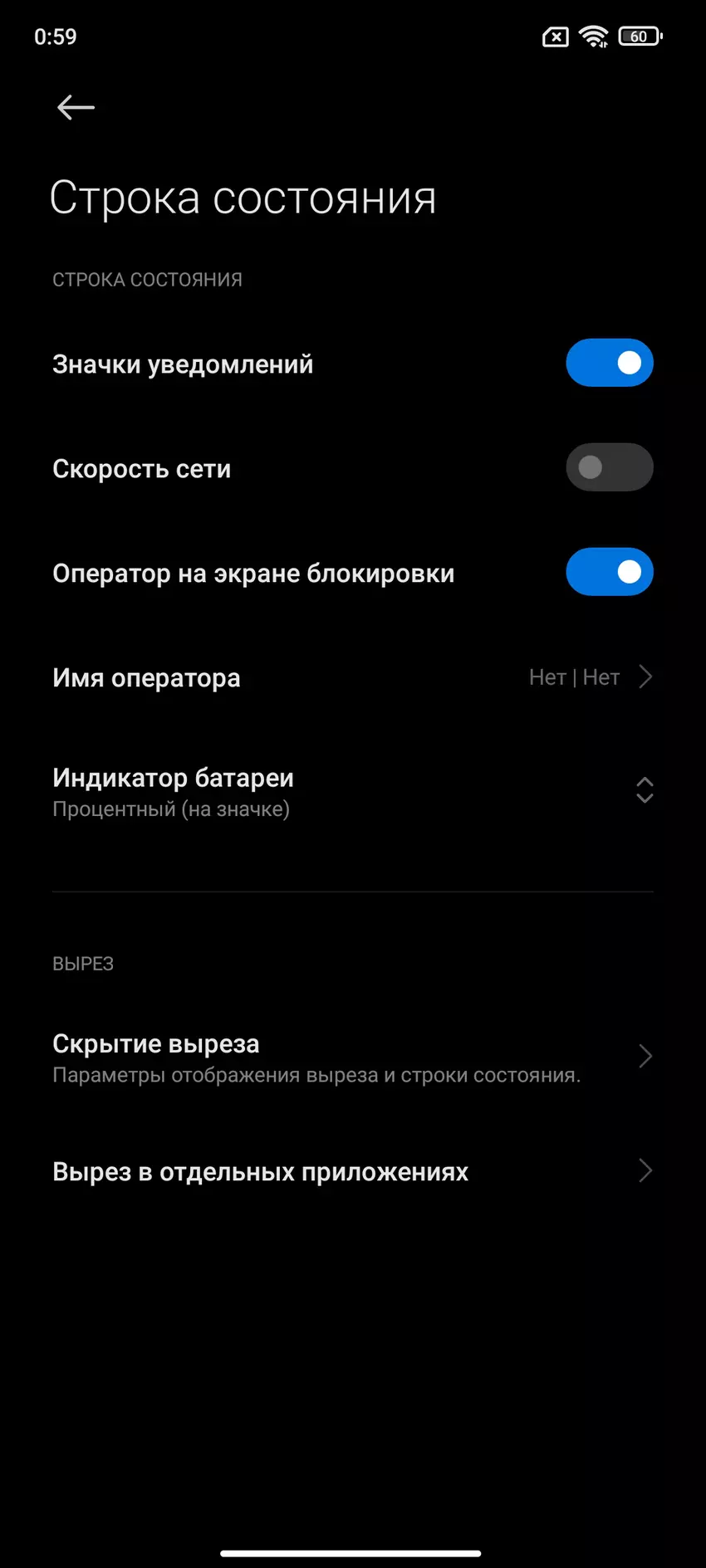The height and width of the screenshot is (1568, 706).
Task: Go back using the arrow icon
Action: 76,107
